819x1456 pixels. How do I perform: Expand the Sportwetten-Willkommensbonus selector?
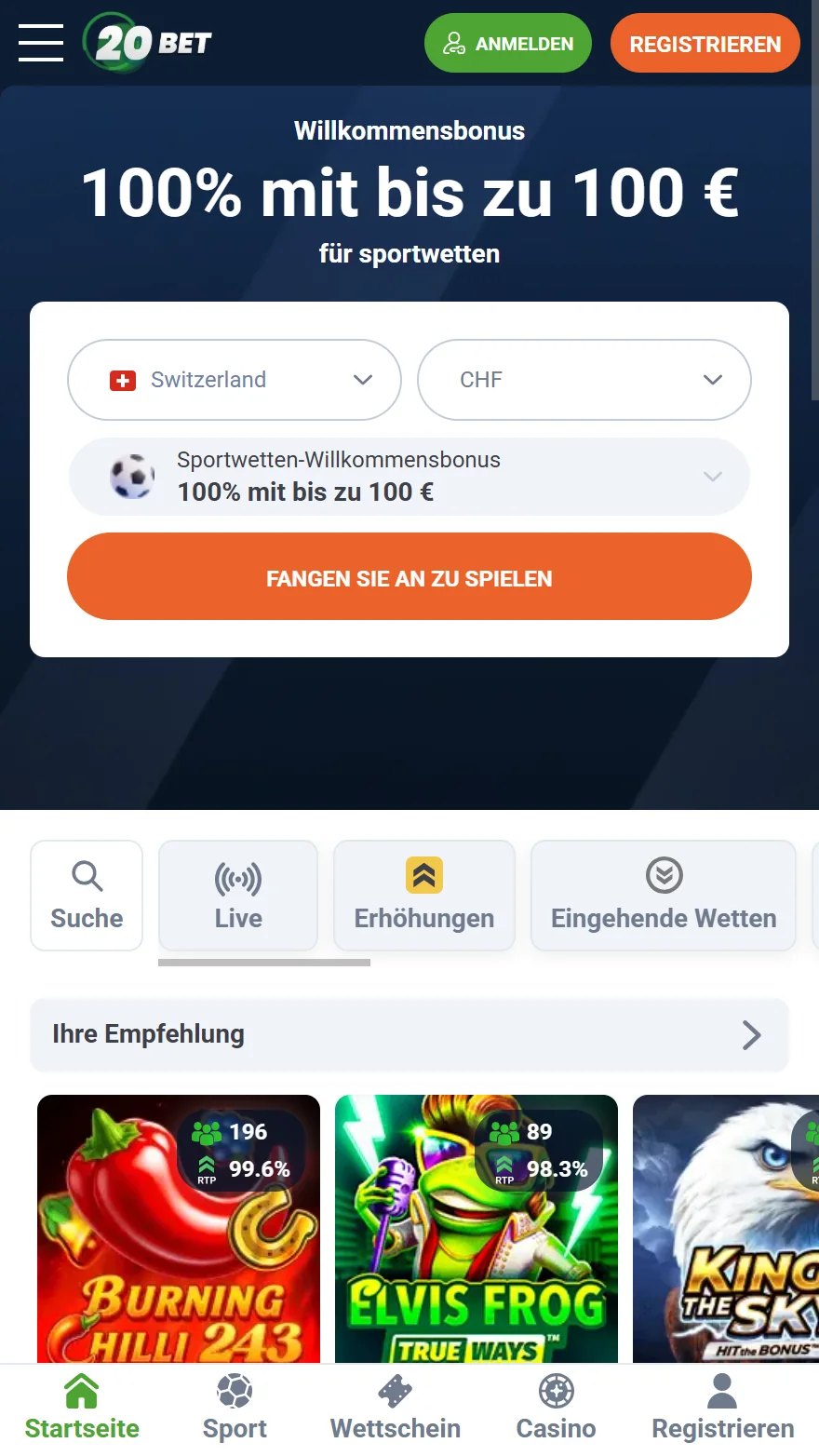point(409,477)
